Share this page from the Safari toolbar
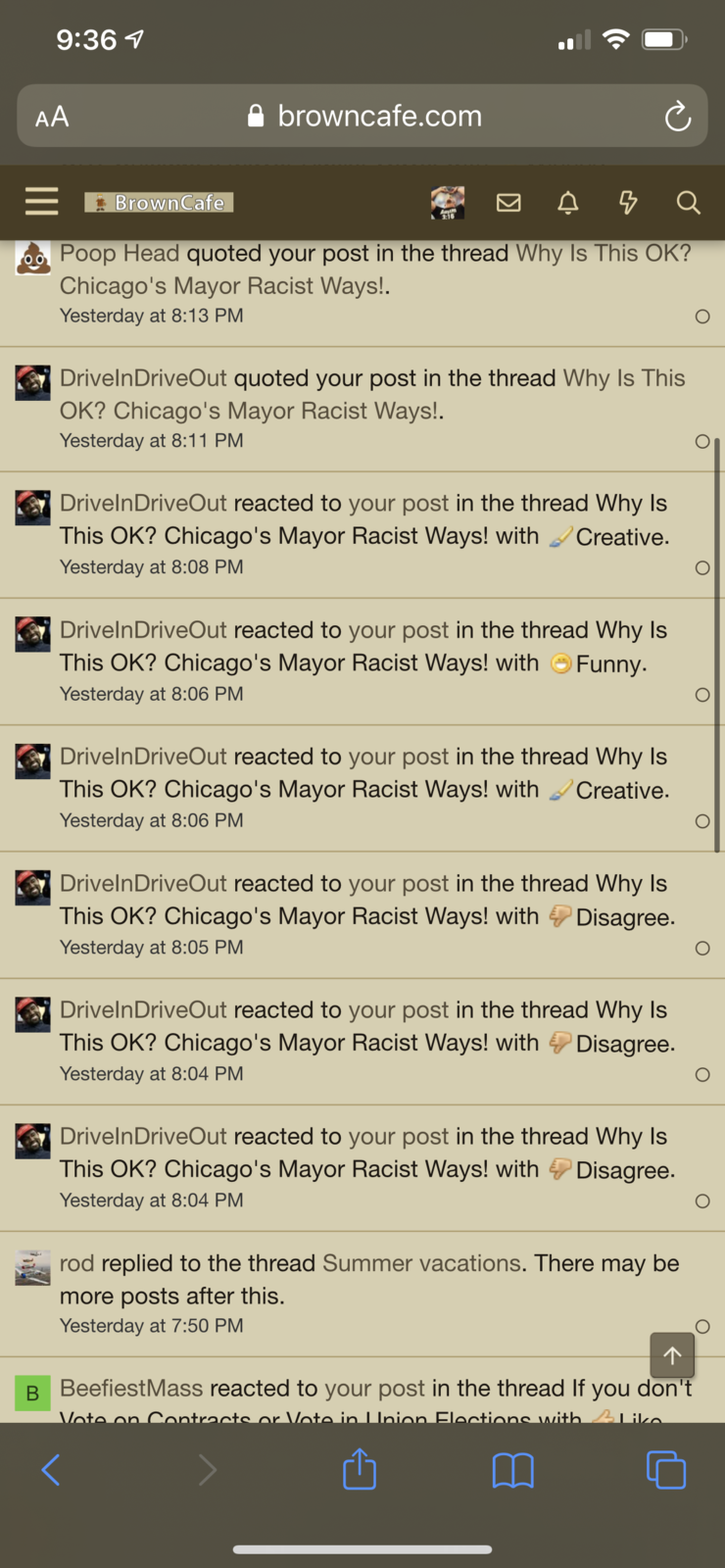This screenshot has width=725, height=1568. [x=360, y=1469]
